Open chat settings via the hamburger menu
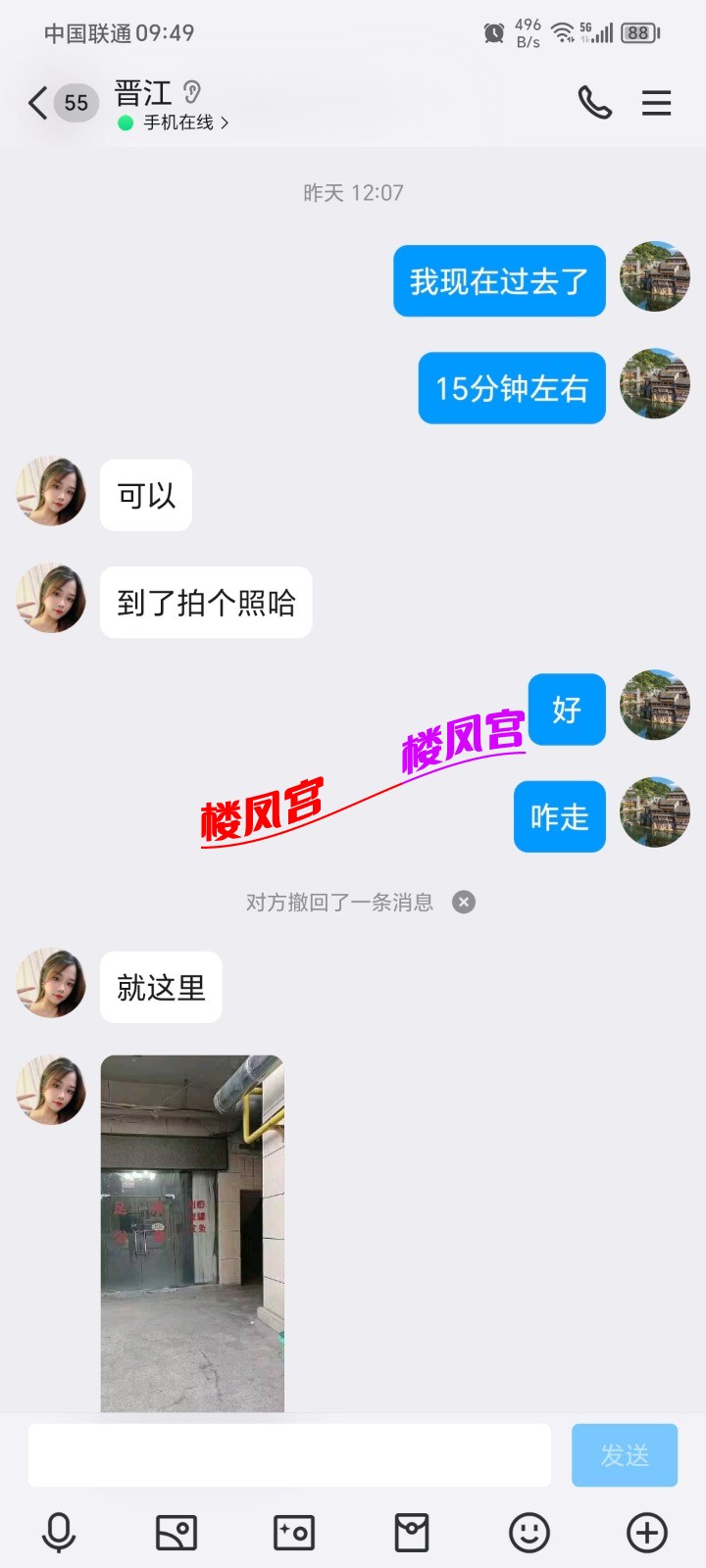 click(x=656, y=103)
